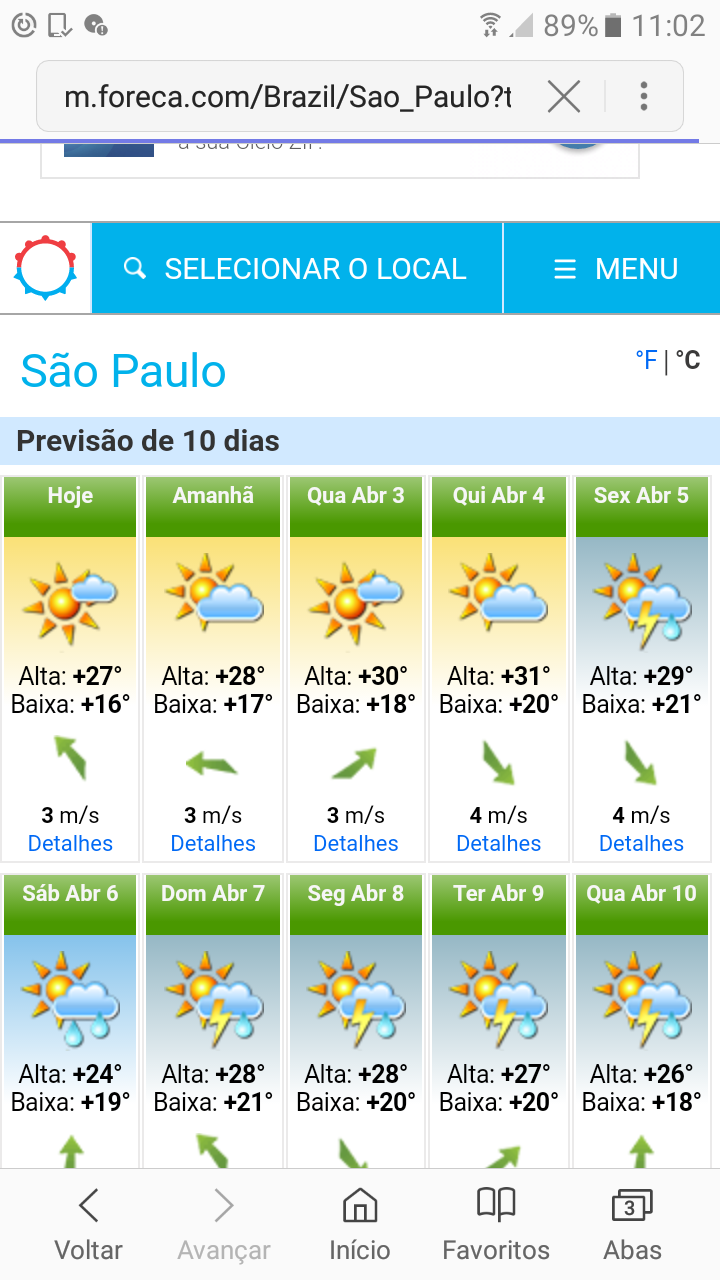Viewport: 720px width, 1280px height.
Task: Show Detalhes for Qua Abr 3
Action: tap(356, 843)
